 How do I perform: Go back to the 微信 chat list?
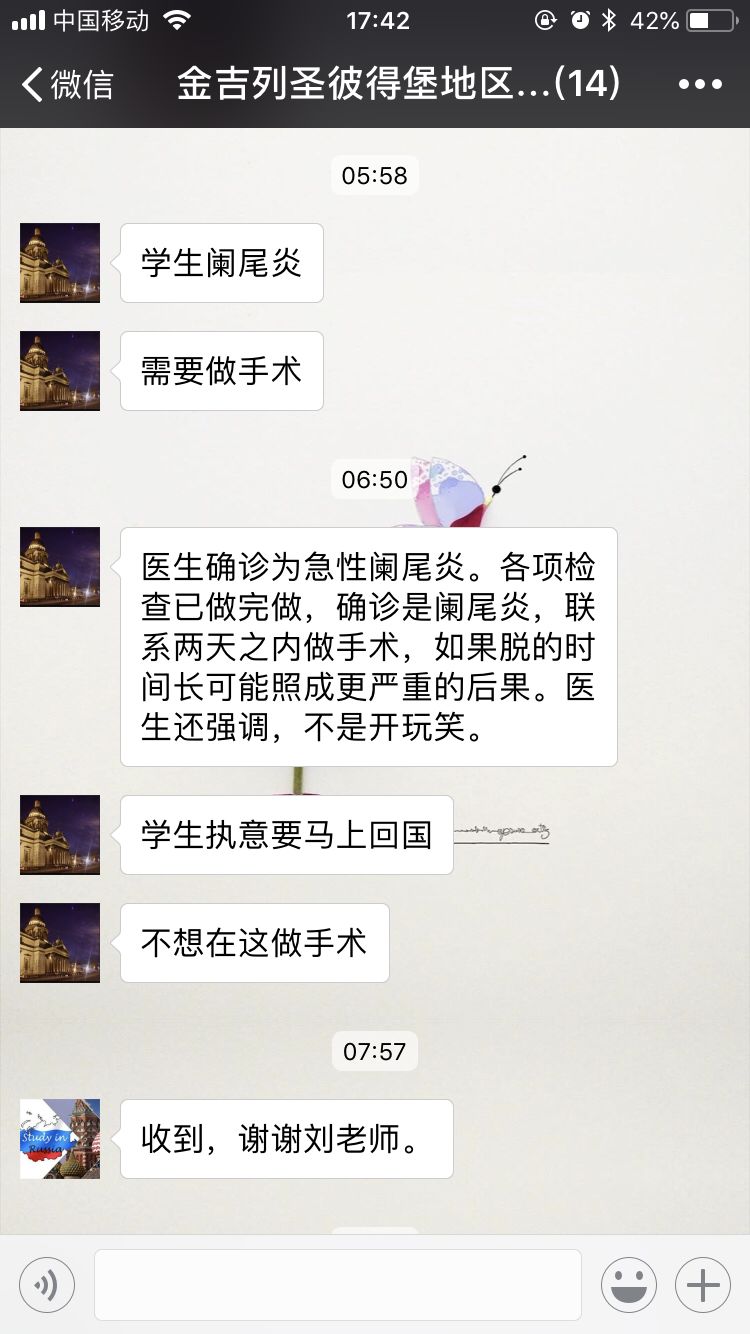(66, 84)
